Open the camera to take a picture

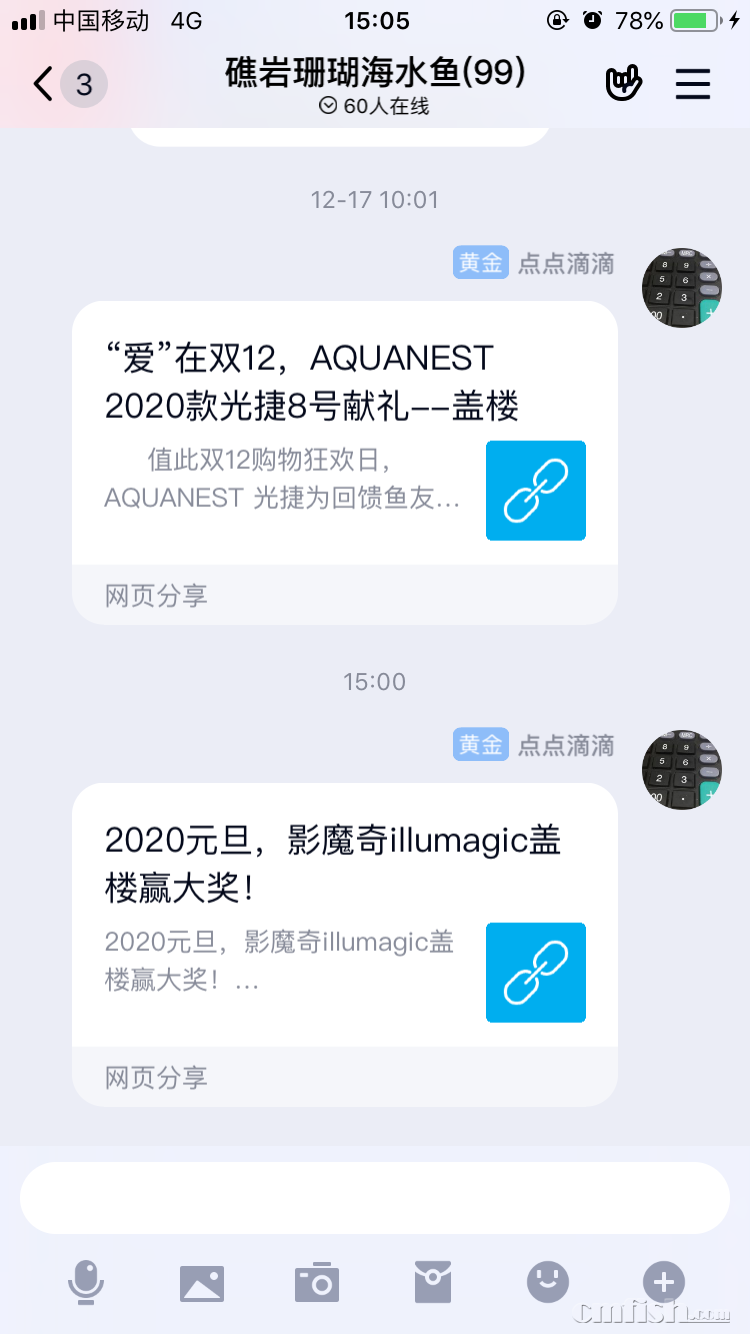(x=317, y=1282)
